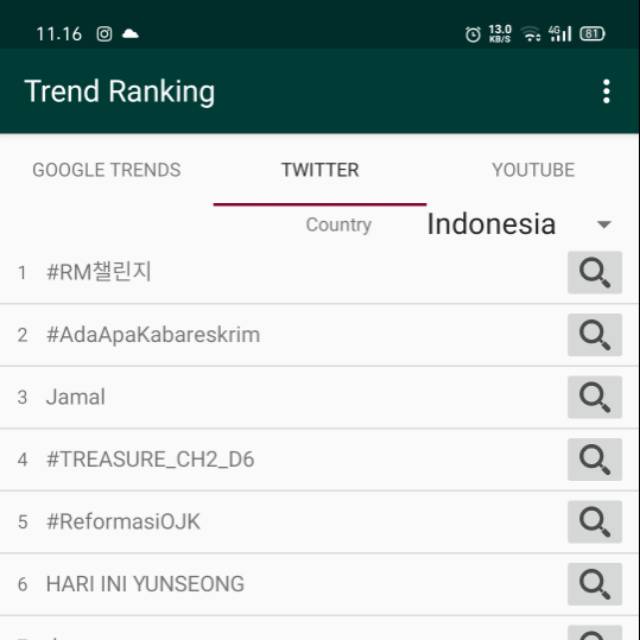
Task: Select the Twitter tab
Action: click(x=320, y=170)
